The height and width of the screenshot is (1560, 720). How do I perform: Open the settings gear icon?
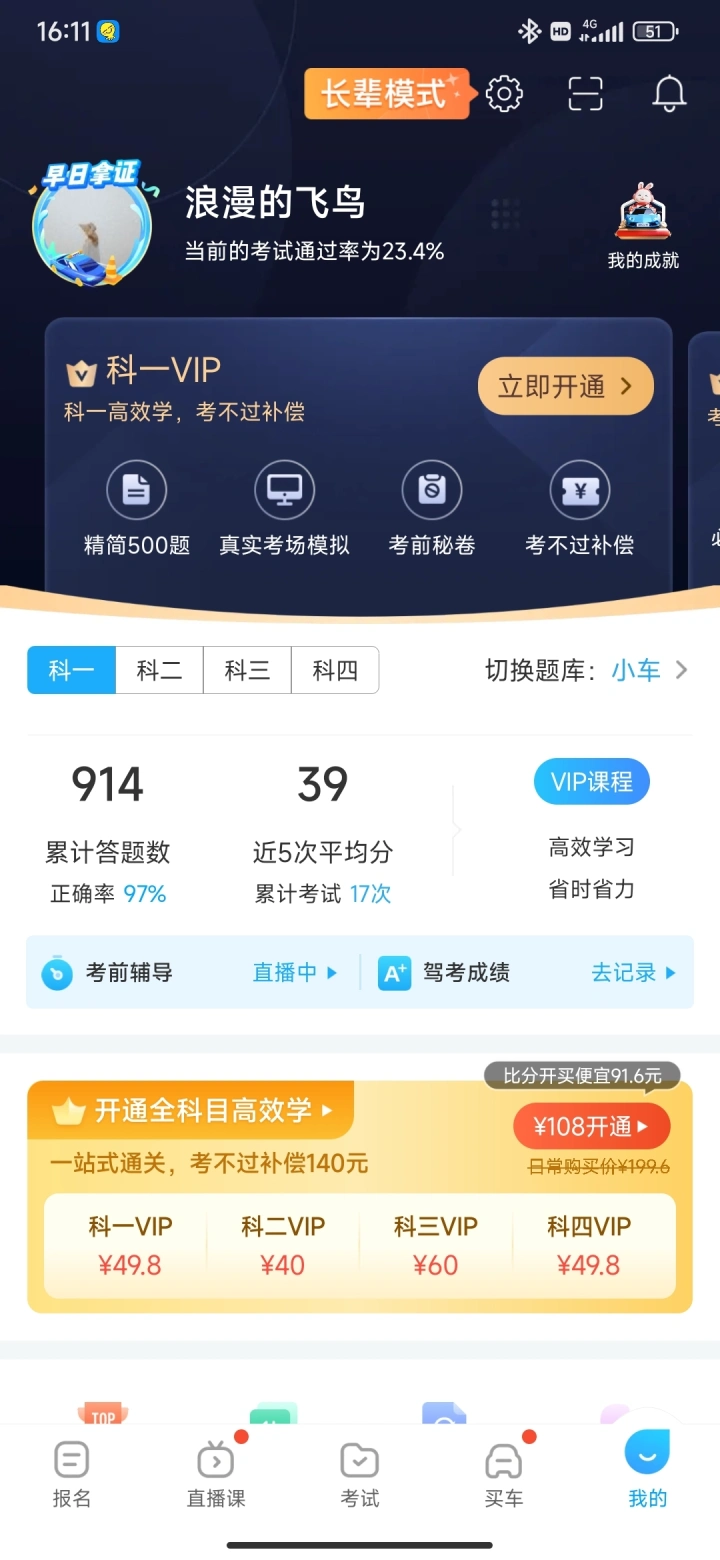click(x=504, y=94)
